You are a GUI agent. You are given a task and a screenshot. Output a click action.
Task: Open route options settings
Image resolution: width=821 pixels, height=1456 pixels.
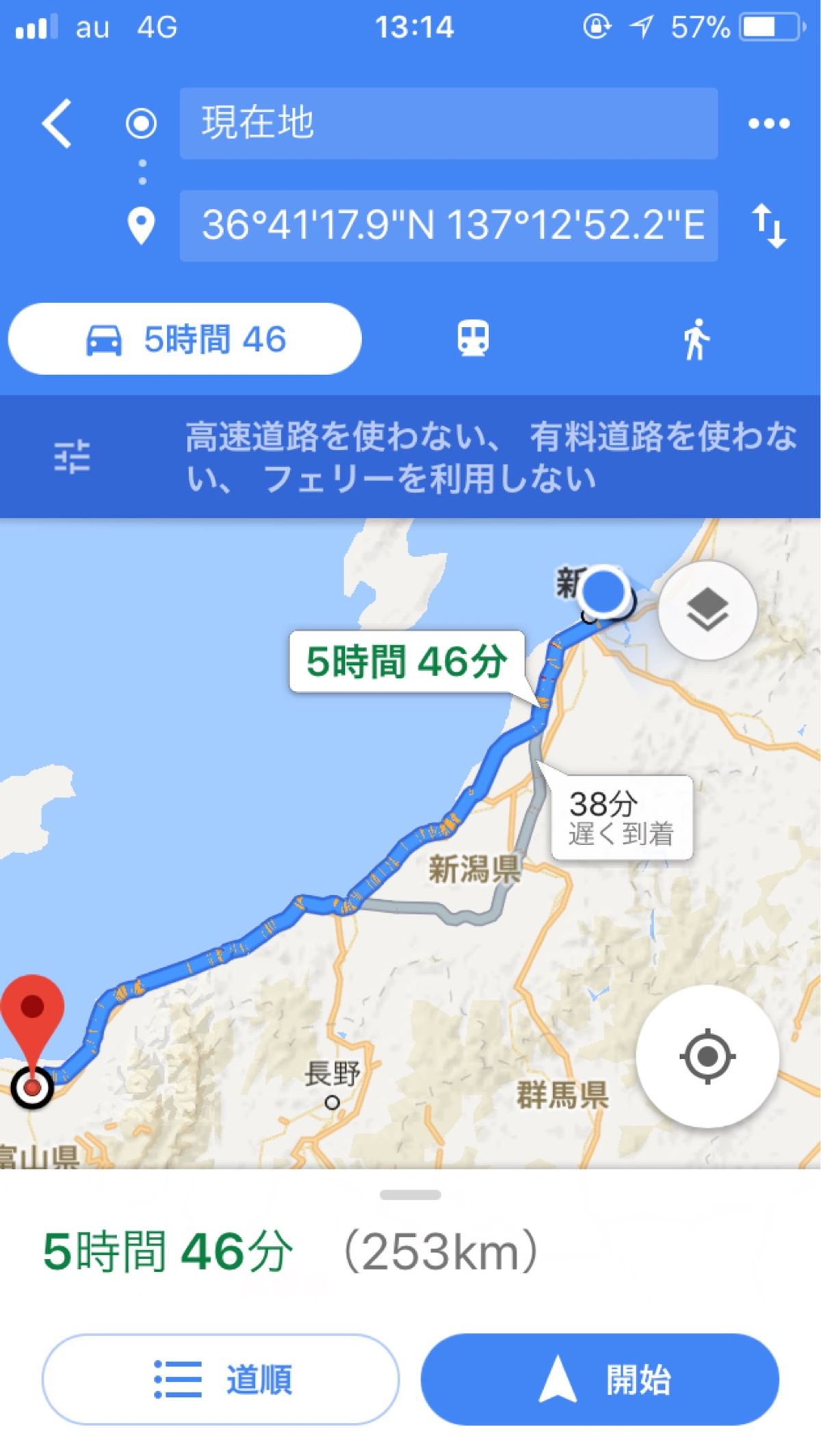click(72, 456)
